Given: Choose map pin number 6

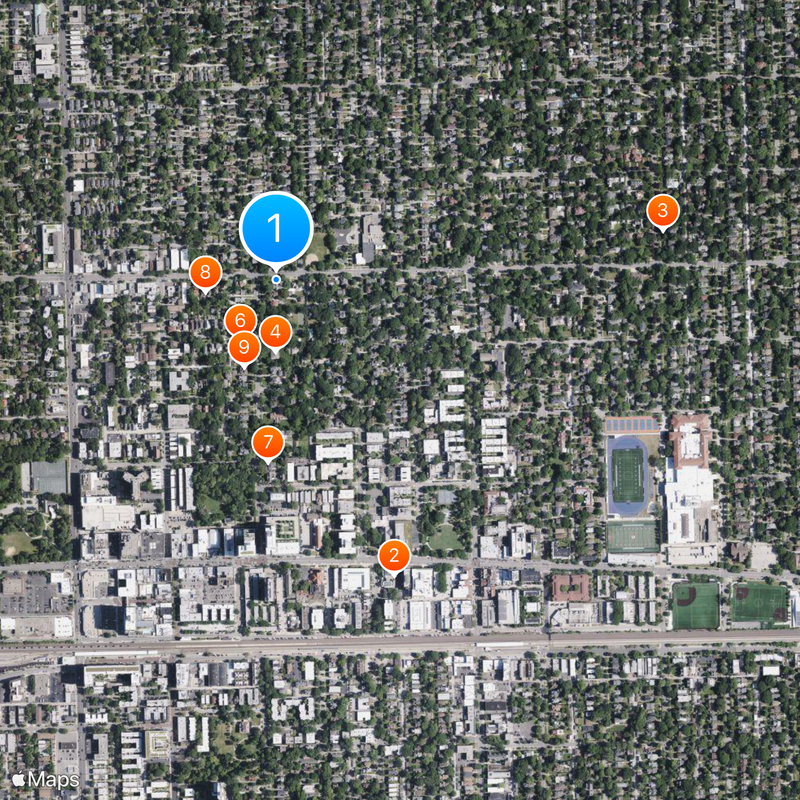Looking at the screenshot, I should (240, 320).
